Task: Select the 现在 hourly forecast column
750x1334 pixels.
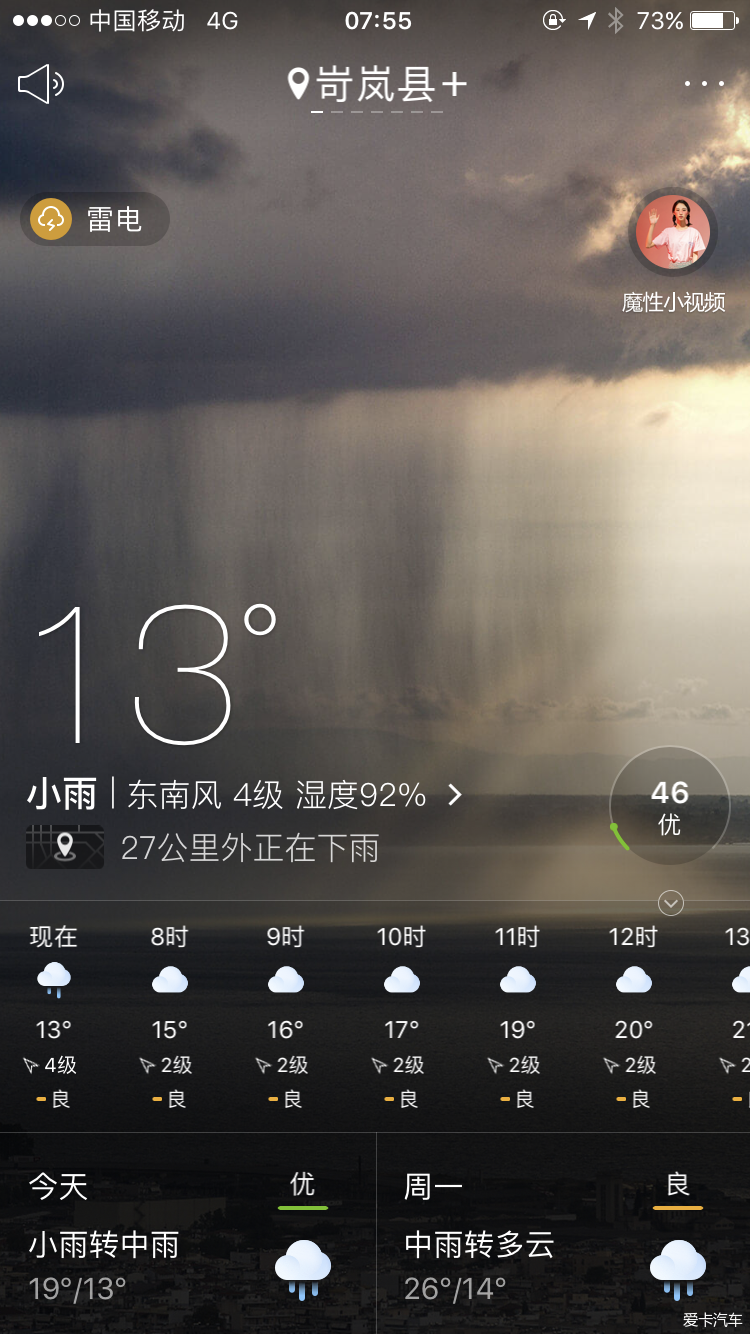Action: [x=54, y=1015]
